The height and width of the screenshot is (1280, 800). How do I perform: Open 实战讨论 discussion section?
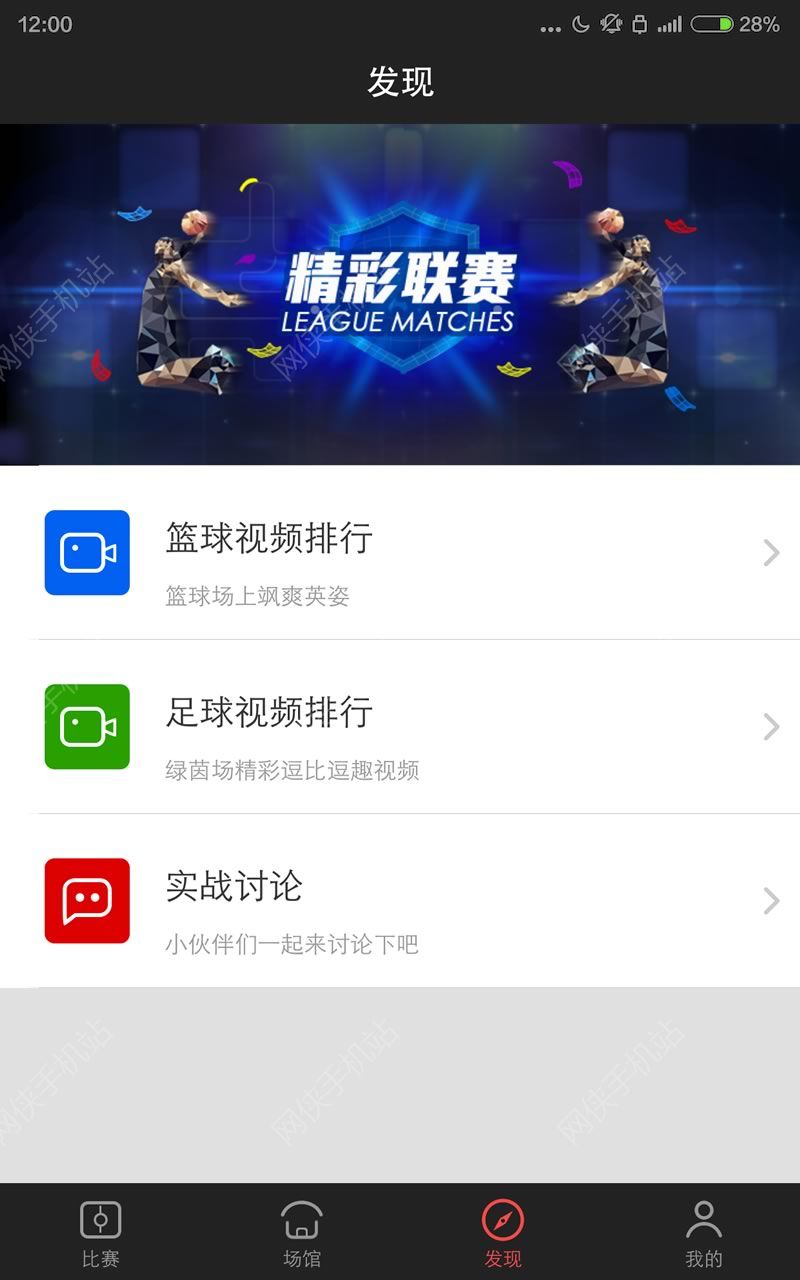(400, 901)
